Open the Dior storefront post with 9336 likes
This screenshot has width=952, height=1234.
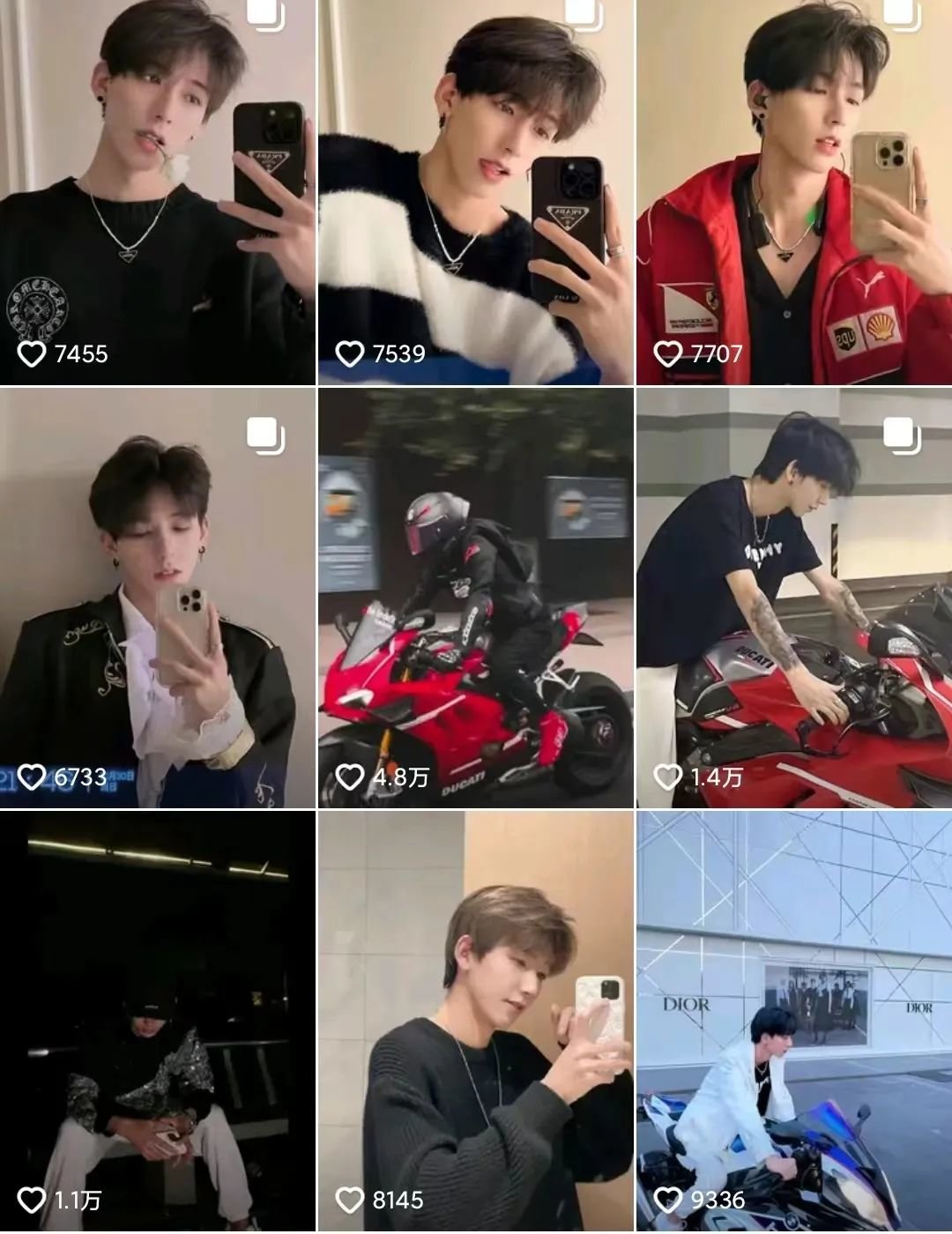(x=794, y=1022)
